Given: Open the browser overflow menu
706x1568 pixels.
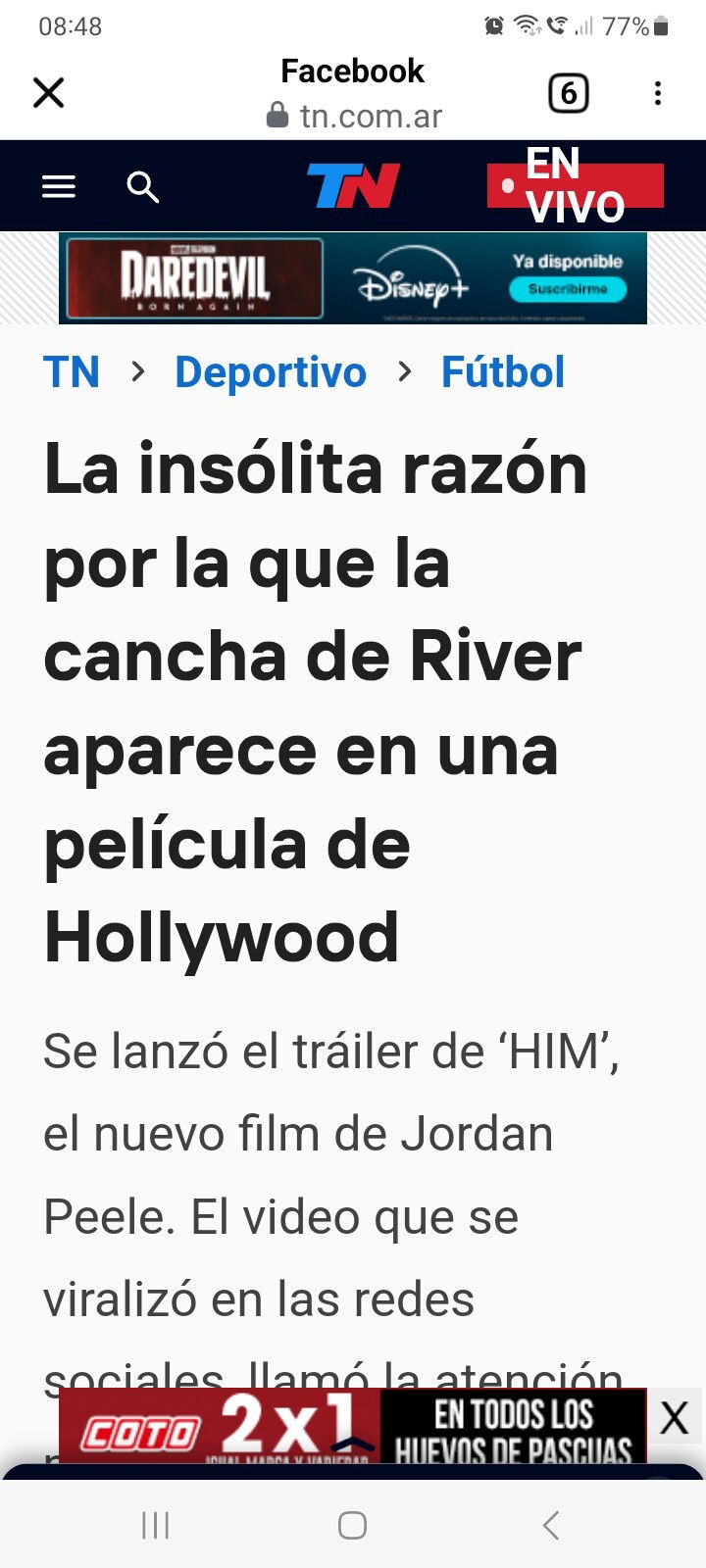Looking at the screenshot, I should (x=658, y=93).
